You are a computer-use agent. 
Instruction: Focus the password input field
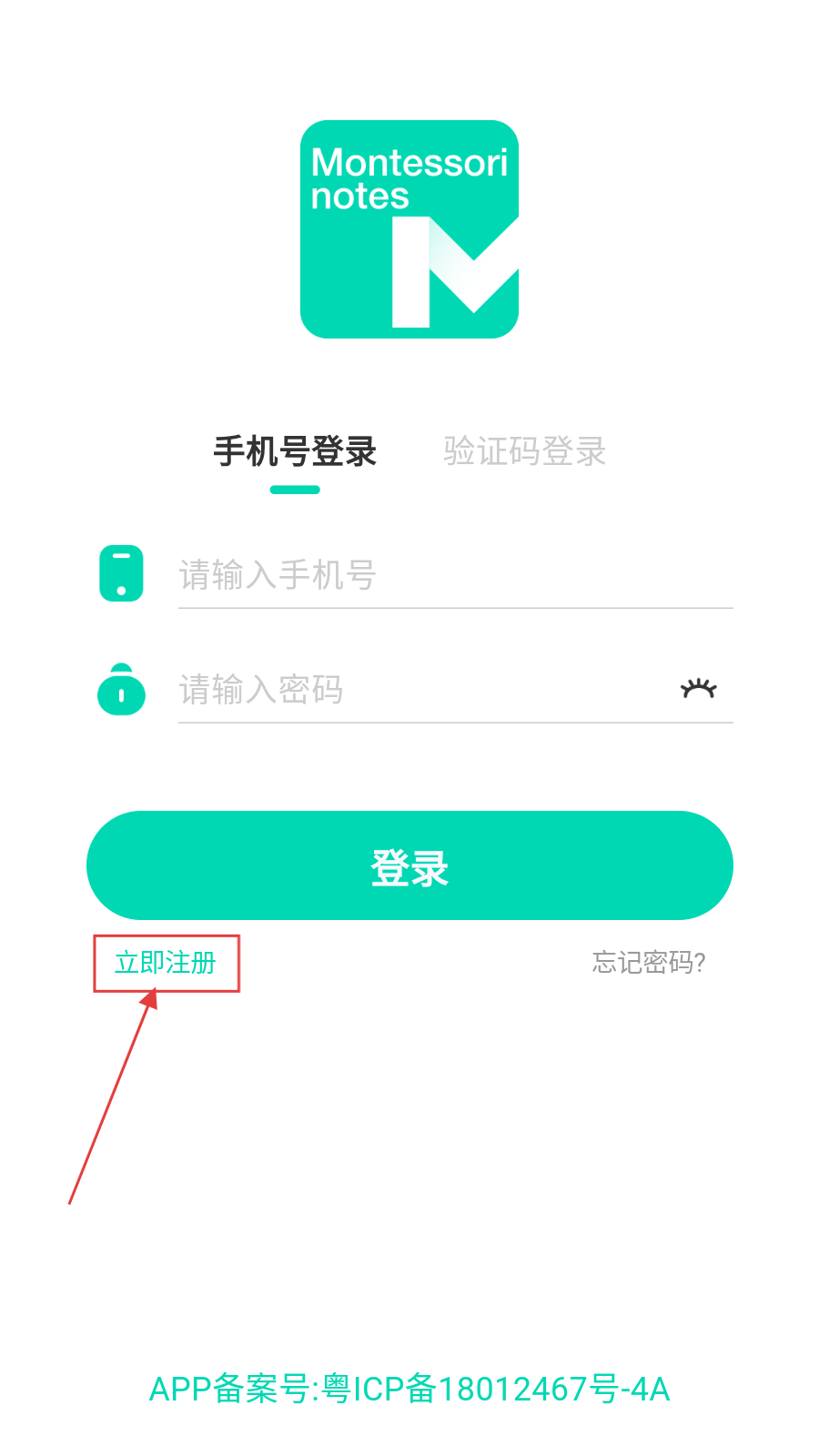click(x=419, y=690)
